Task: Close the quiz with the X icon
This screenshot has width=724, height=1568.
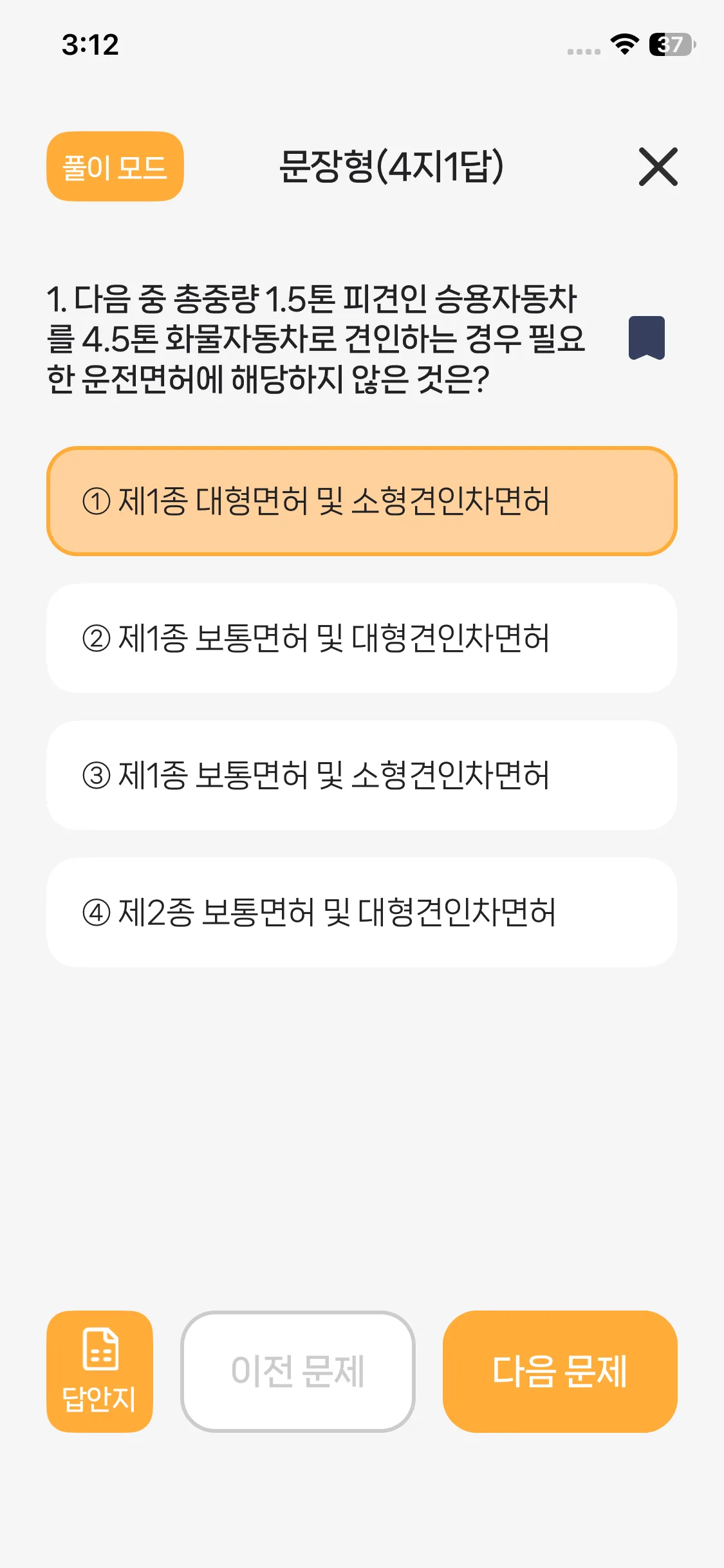Action: click(x=658, y=167)
